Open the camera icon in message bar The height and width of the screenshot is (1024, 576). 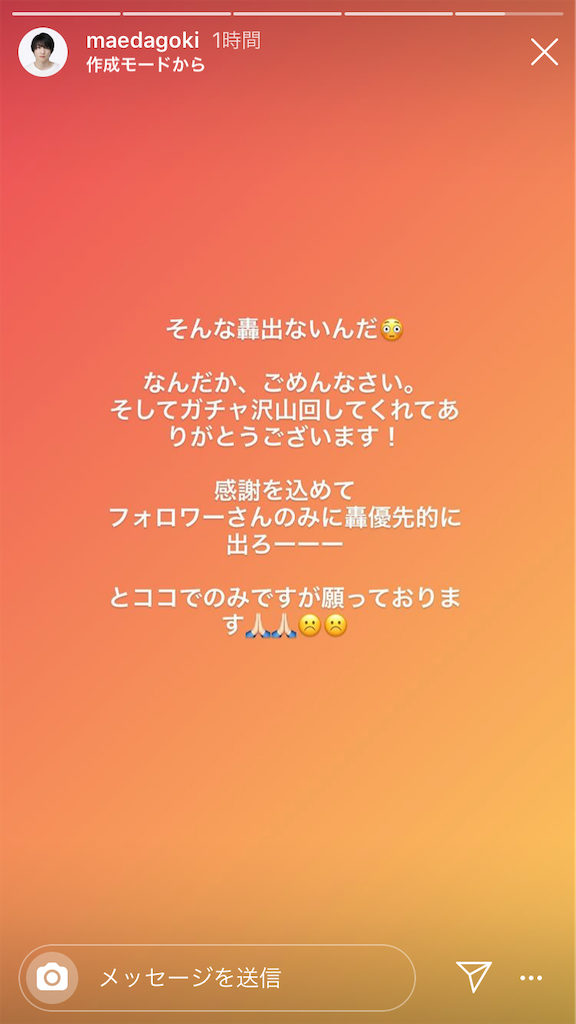(52, 978)
